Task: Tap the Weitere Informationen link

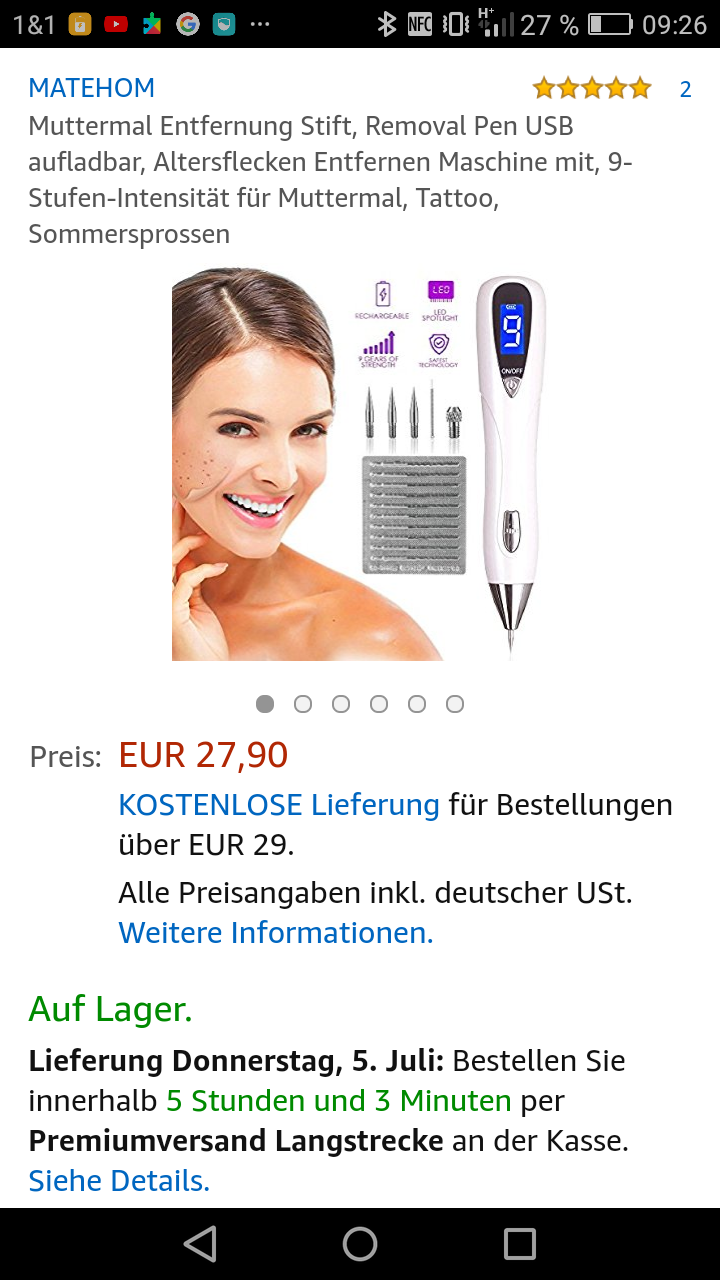Action: [x=276, y=933]
